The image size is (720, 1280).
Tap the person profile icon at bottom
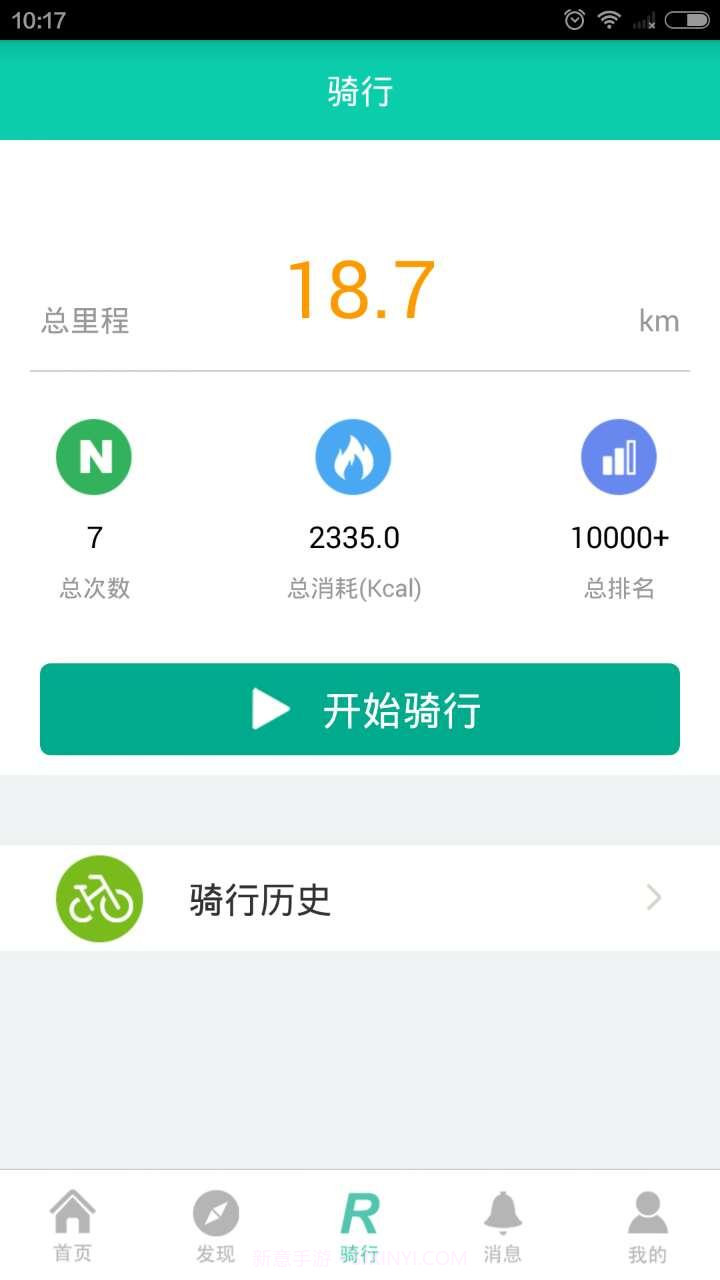coord(647,1211)
